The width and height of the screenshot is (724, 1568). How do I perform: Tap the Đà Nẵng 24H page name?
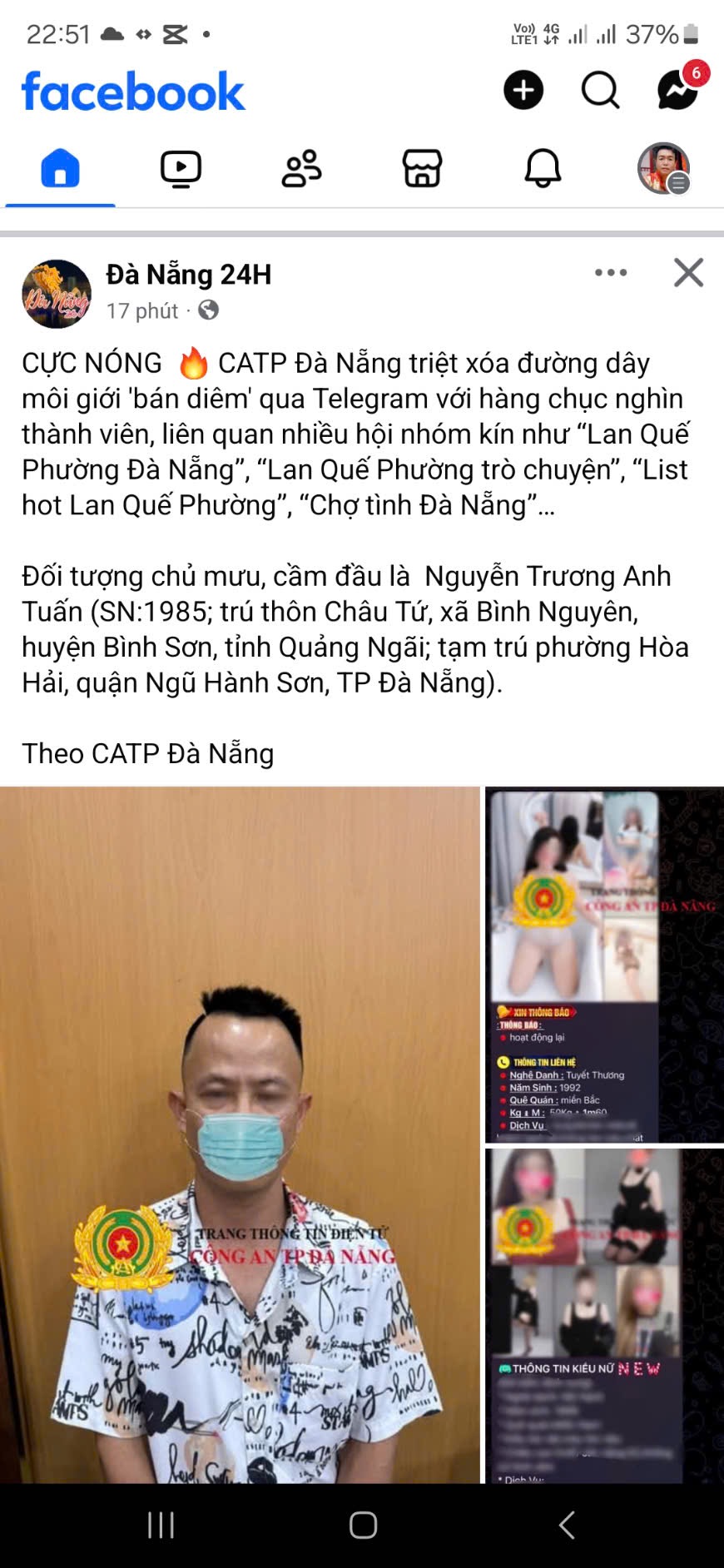pyautogui.click(x=189, y=275)
